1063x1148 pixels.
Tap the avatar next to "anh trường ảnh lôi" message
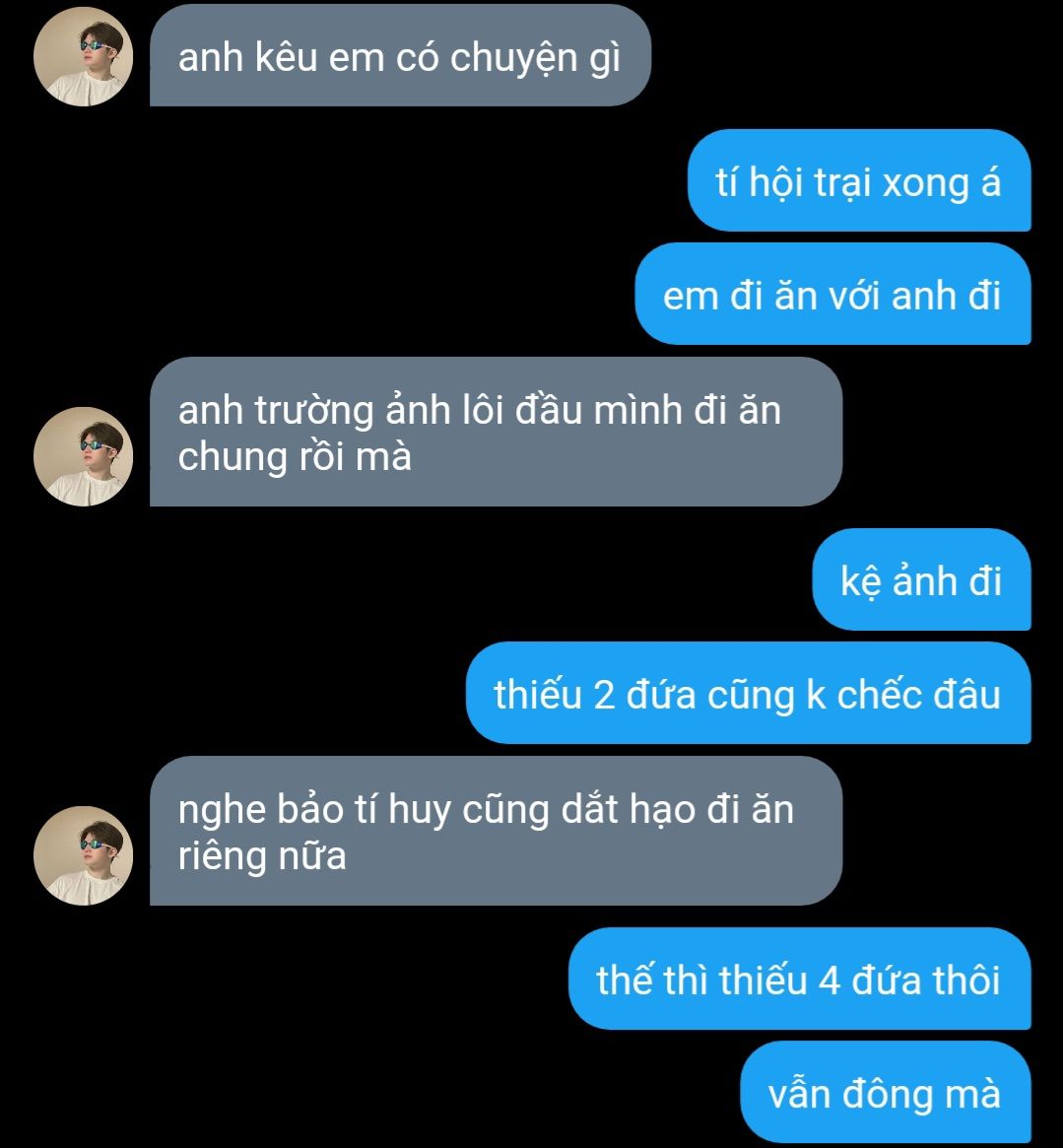pos(83,456)
